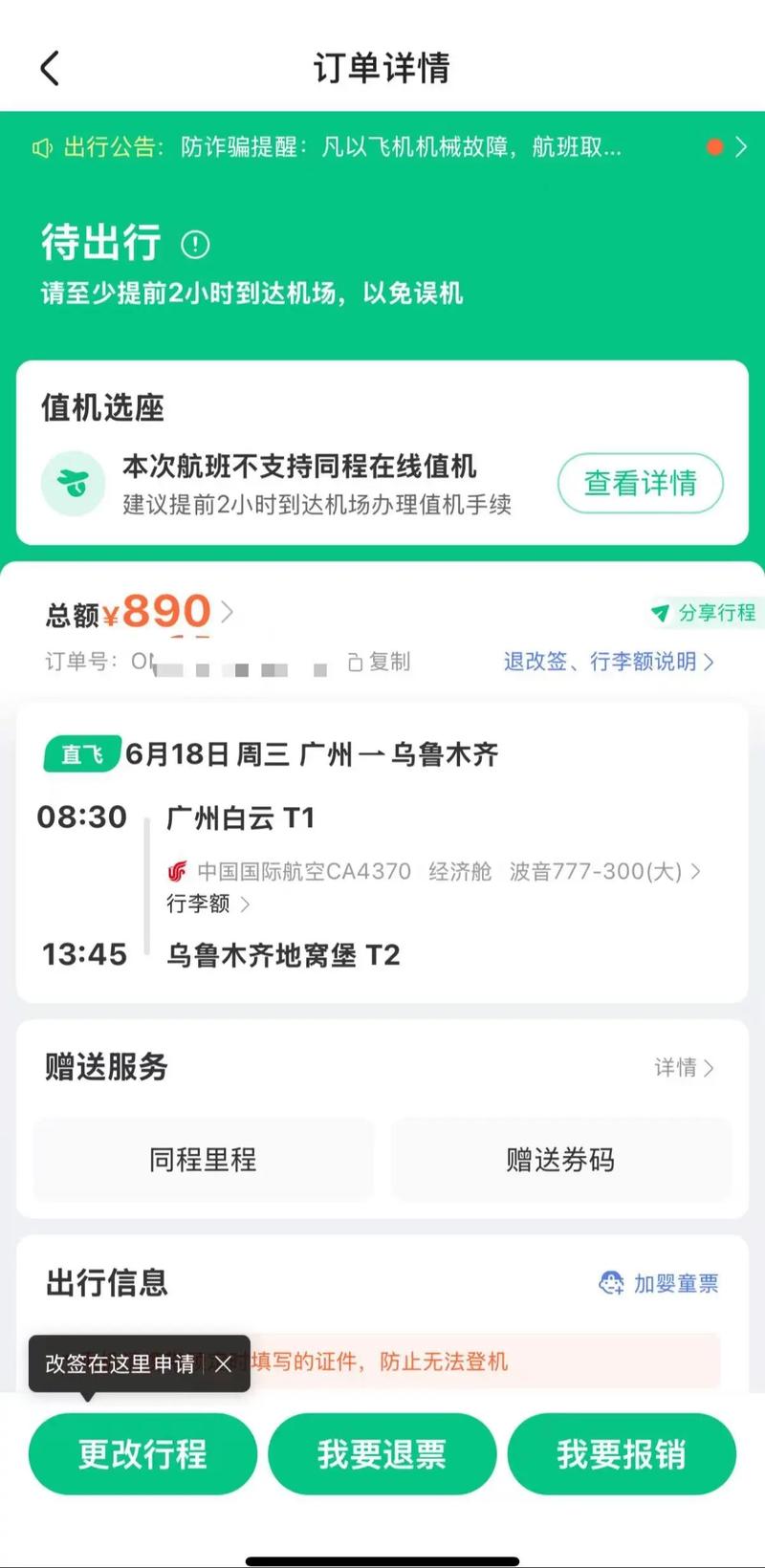Click the 我要退票 button
The image size is (765, 1568).
[x=382, y=1454]
